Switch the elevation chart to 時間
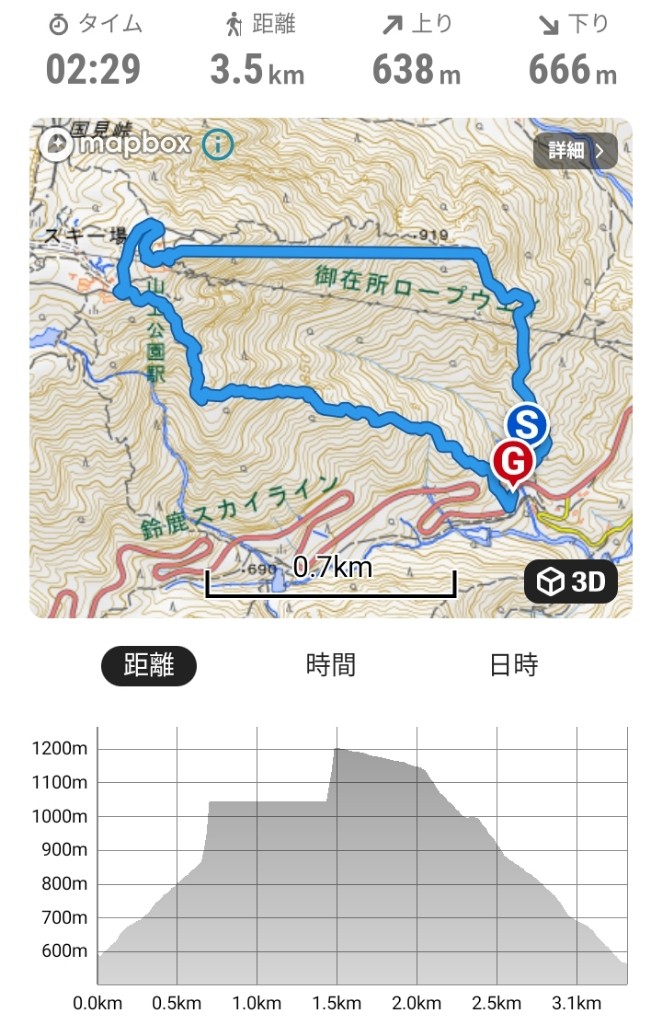 point(331,666)
